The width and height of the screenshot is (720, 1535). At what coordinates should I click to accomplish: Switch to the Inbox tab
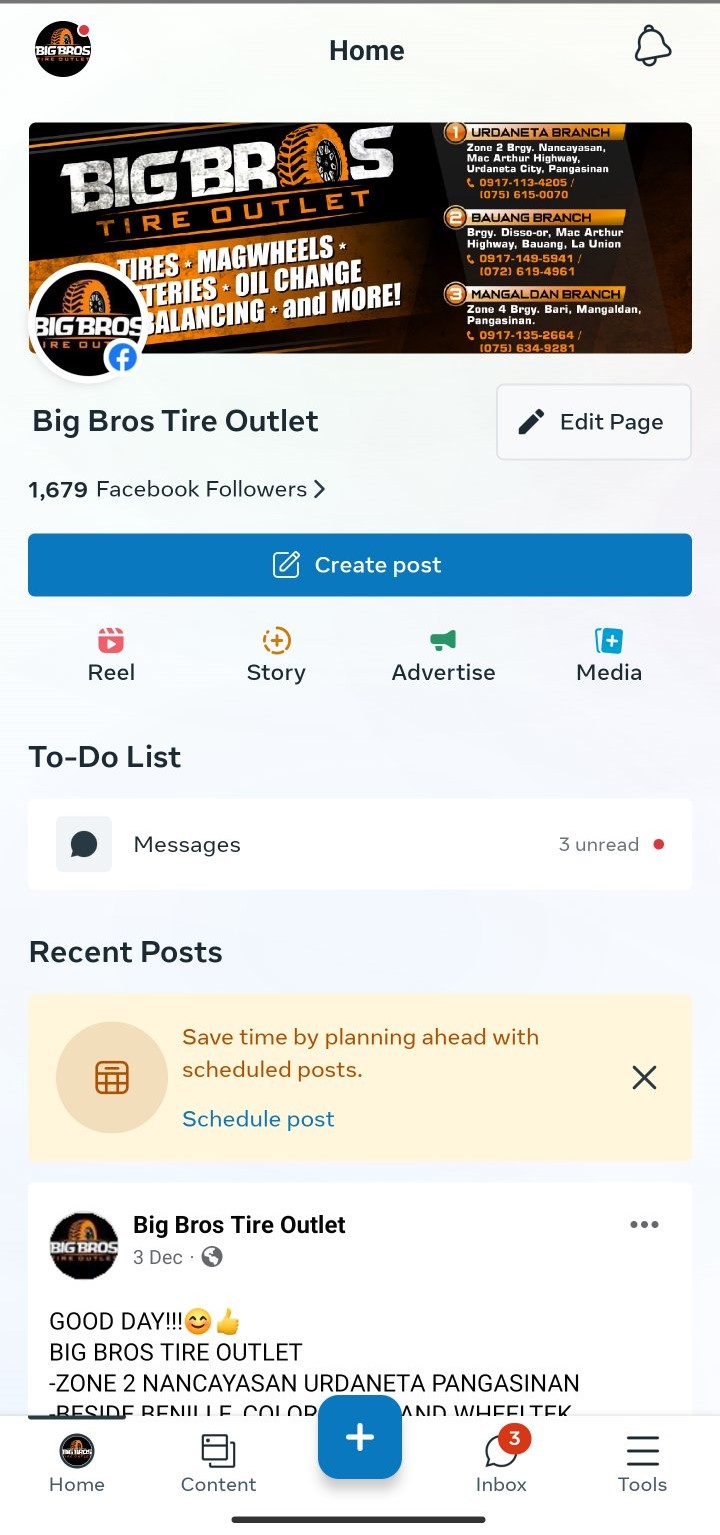pos(501,1463)
